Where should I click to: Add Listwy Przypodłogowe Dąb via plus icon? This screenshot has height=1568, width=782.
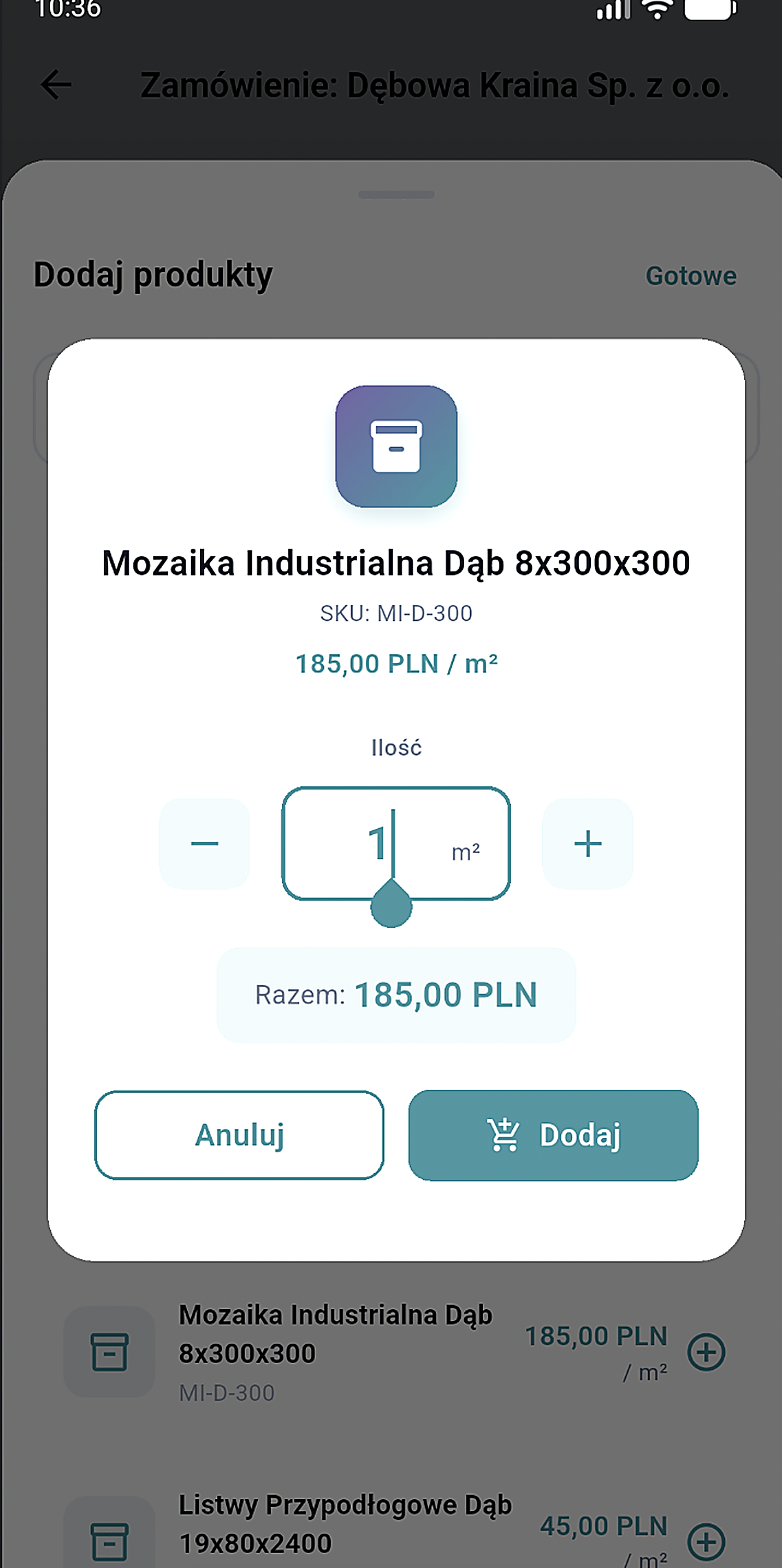click(x=707, y=1542)
